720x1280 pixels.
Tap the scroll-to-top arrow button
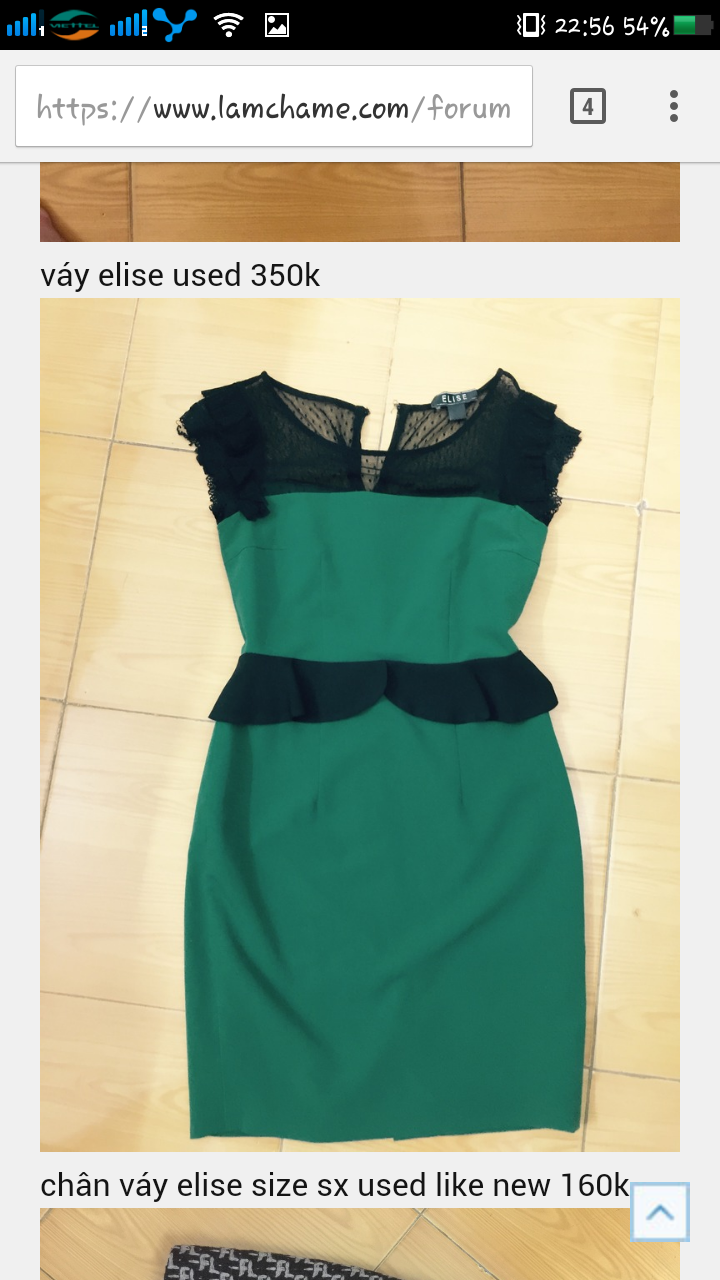[660, 1212]
